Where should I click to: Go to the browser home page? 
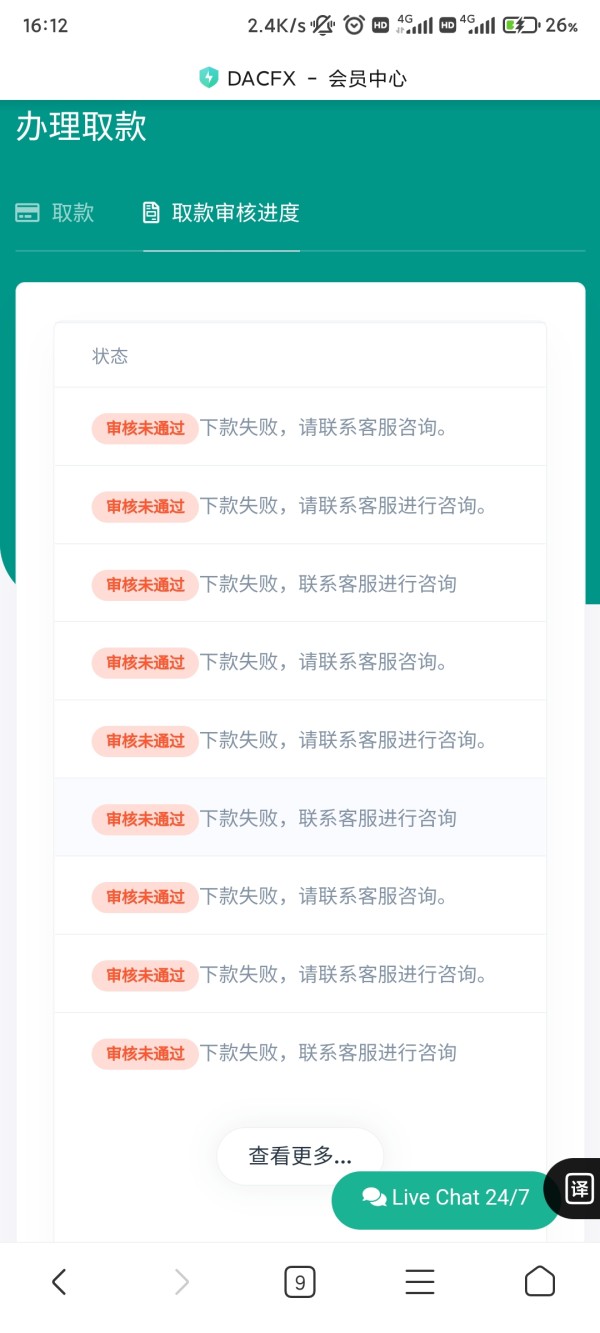click(540, 1281)
